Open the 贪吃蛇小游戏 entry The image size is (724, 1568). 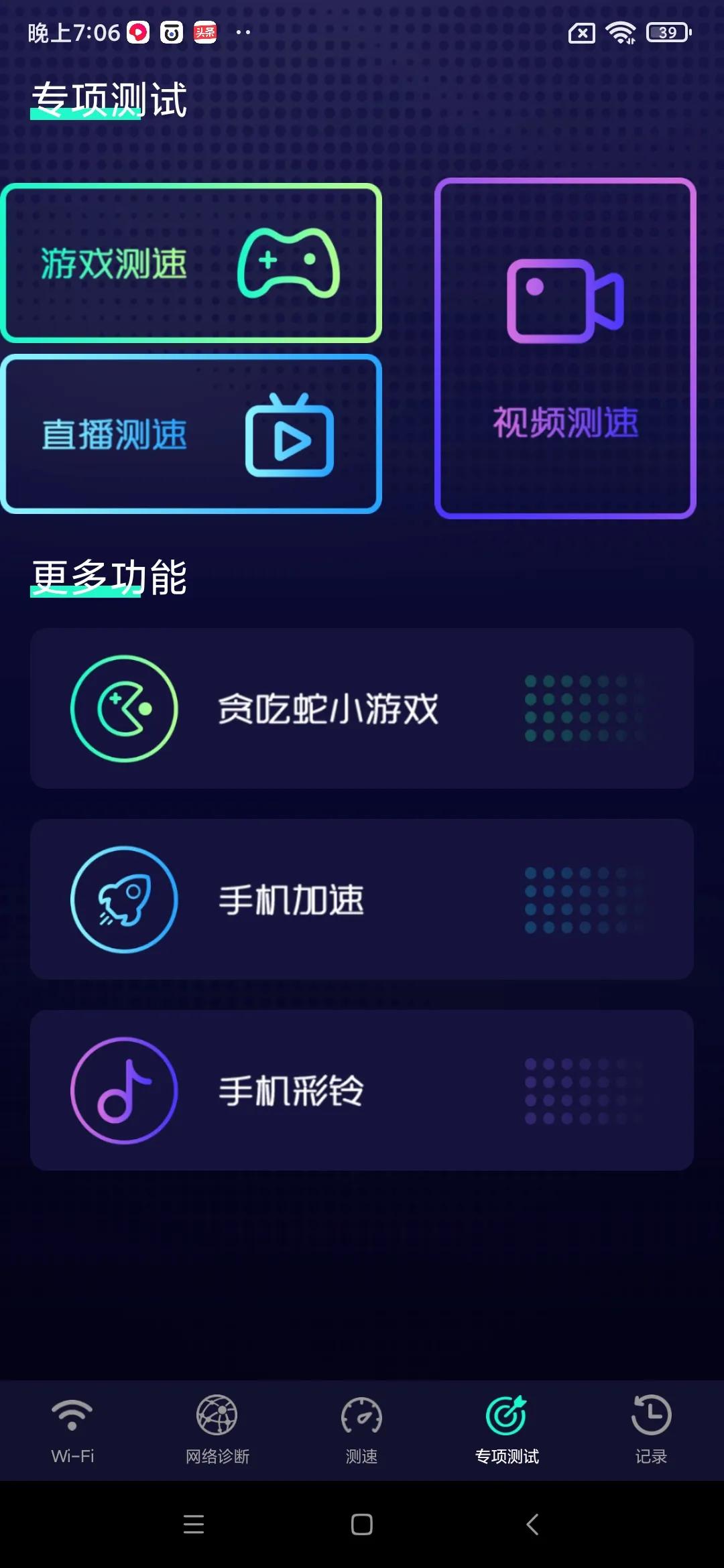361,708
